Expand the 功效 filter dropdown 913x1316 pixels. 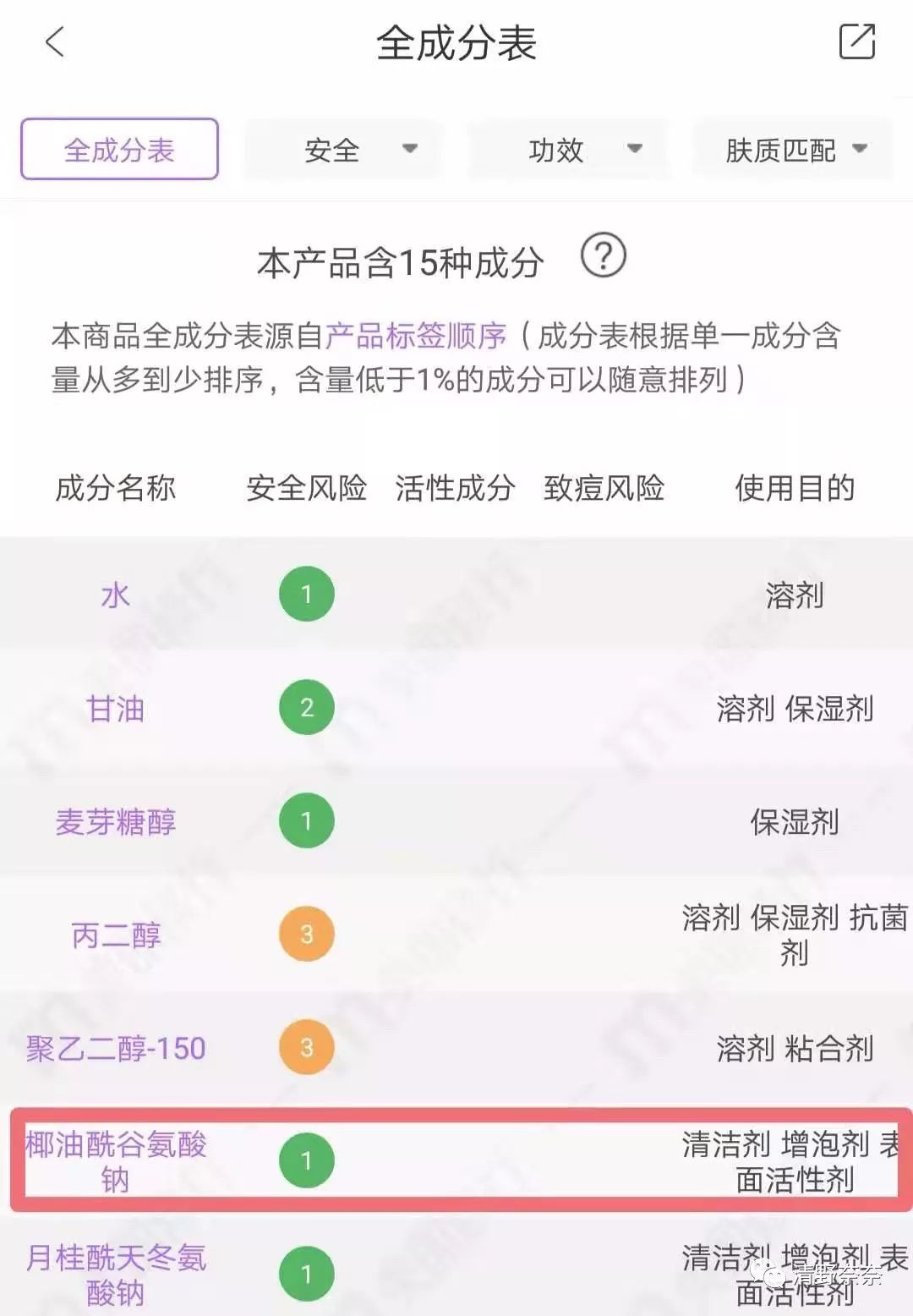click(568, 150)
